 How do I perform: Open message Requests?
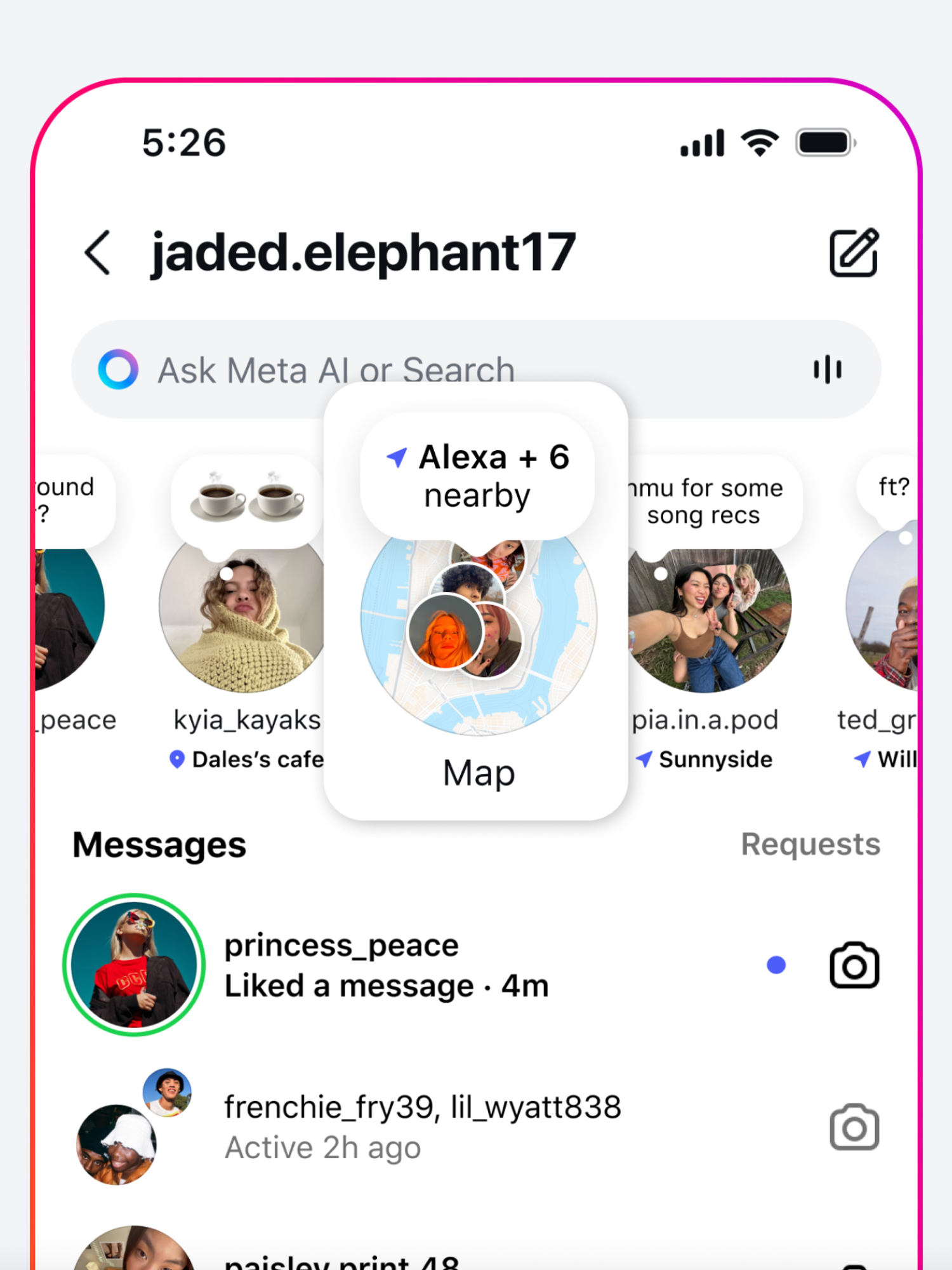coord(810,845)
